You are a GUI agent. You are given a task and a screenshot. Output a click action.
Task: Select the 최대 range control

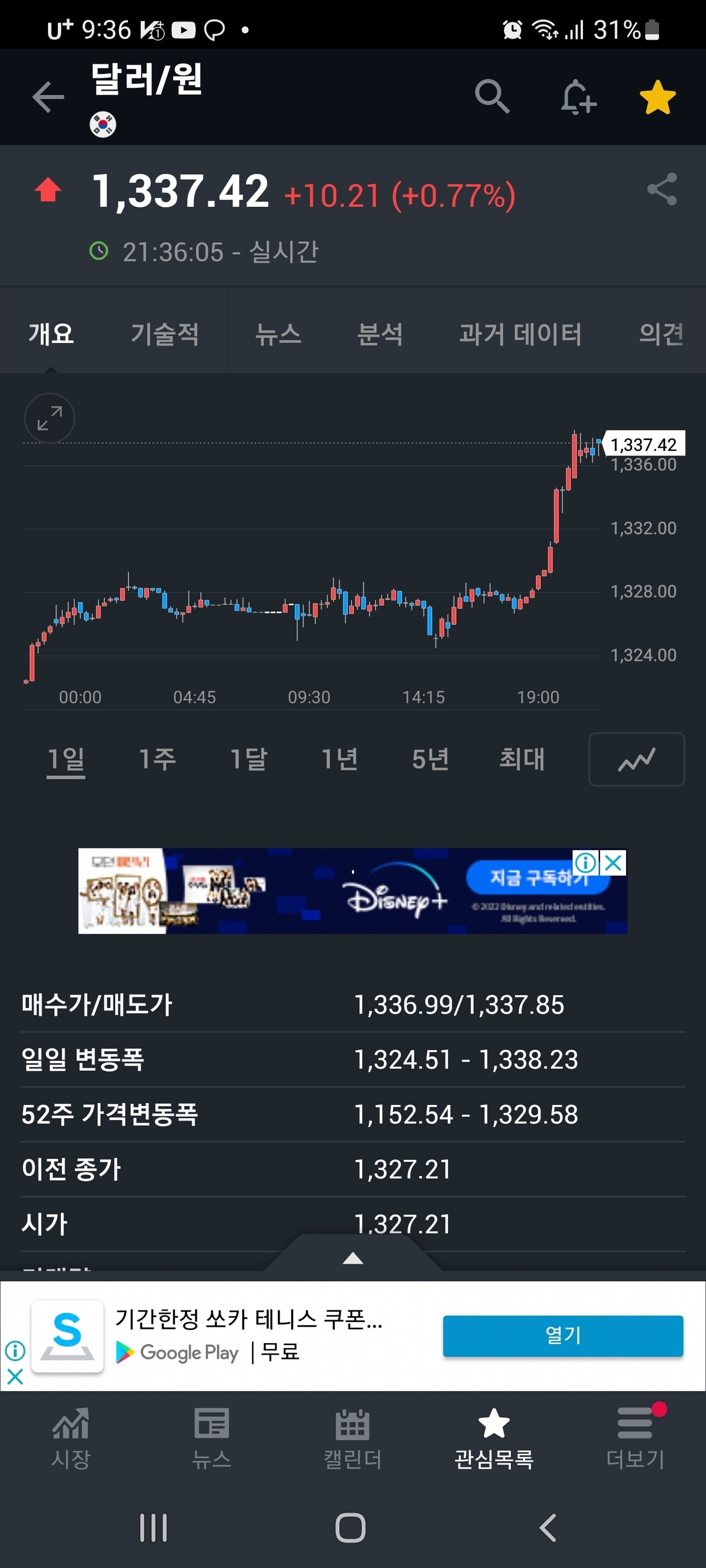click(x=521, y=759)
